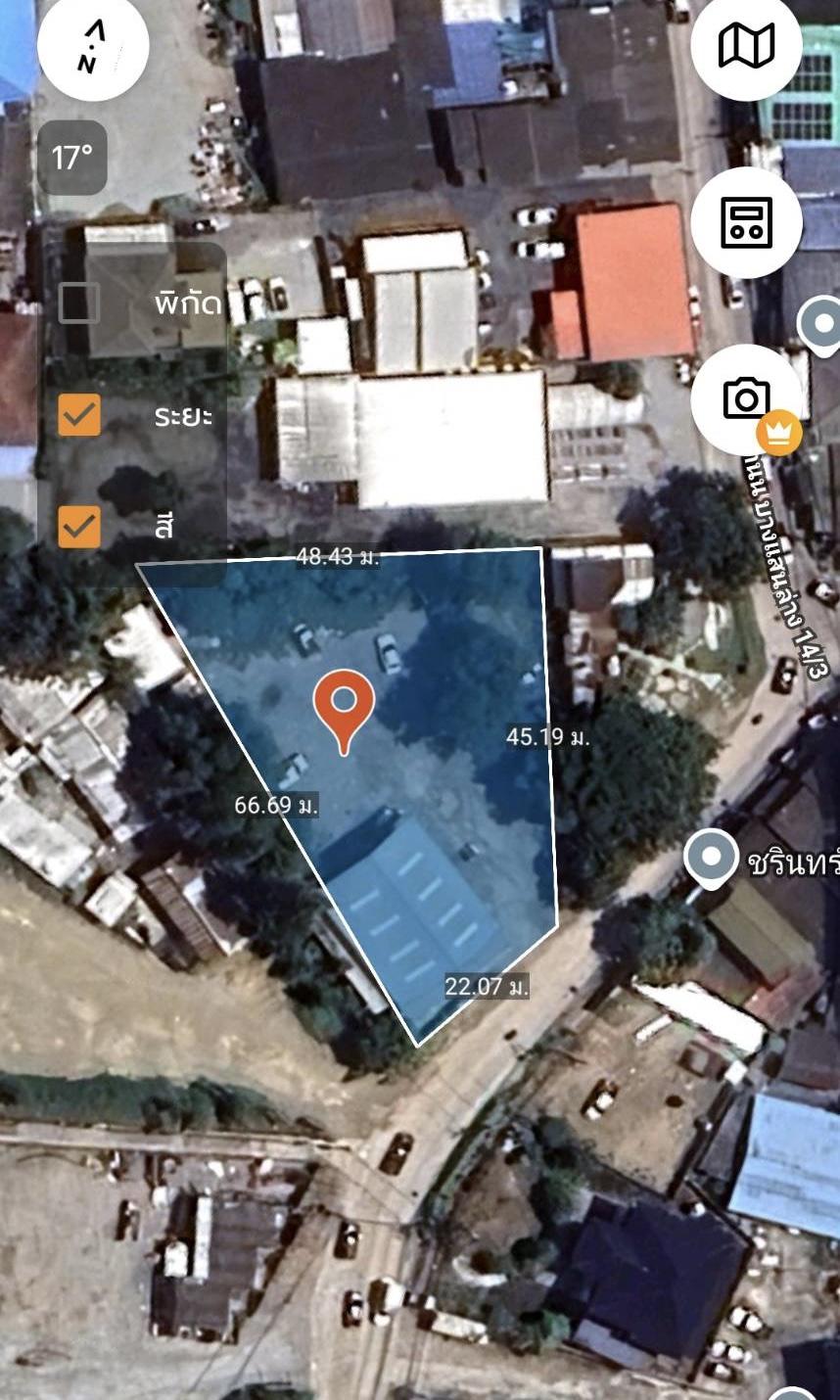The width and height of the screenshot is (840, 1400).
Task: Tap the compass north button
Action: (x=93, y=45)
